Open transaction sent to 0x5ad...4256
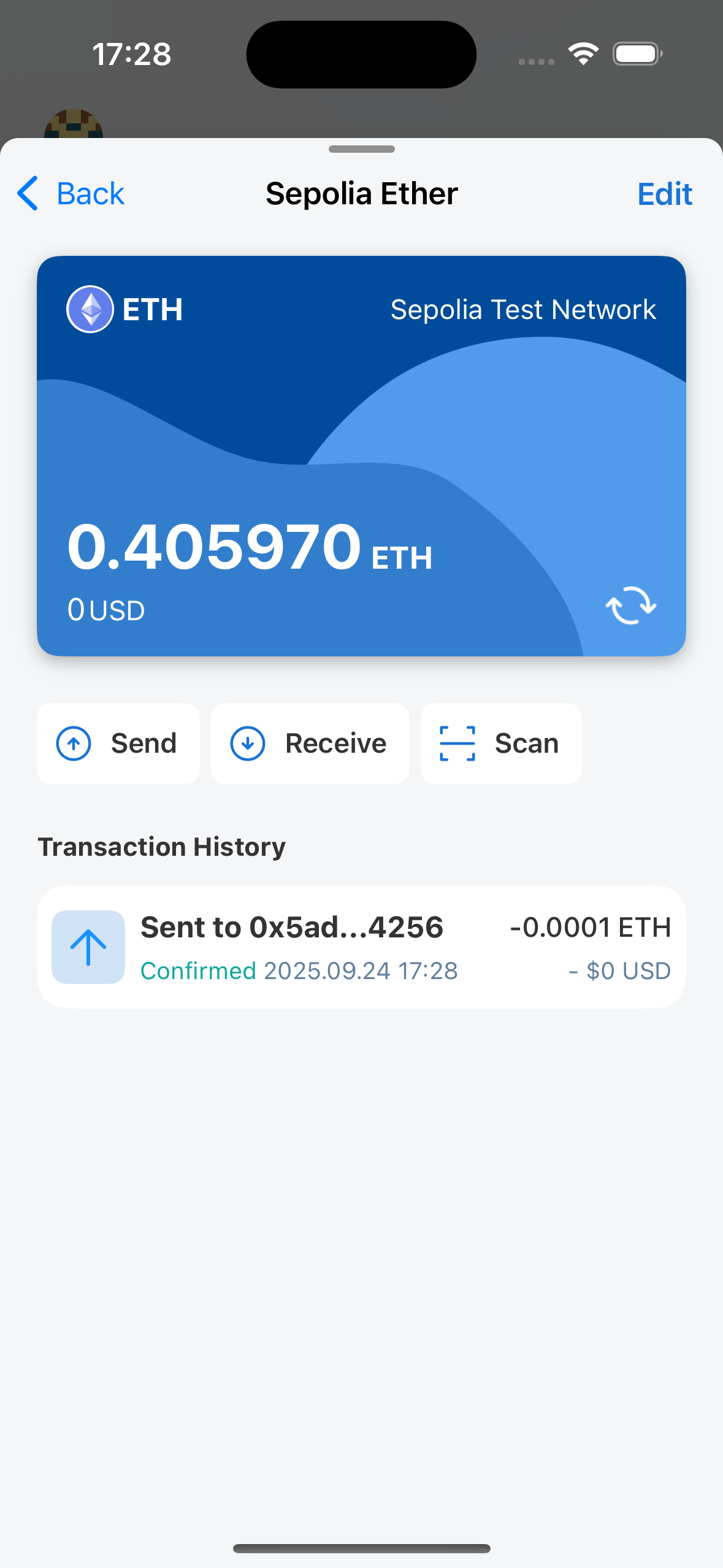723x1568 pixels. pos(361,947)
